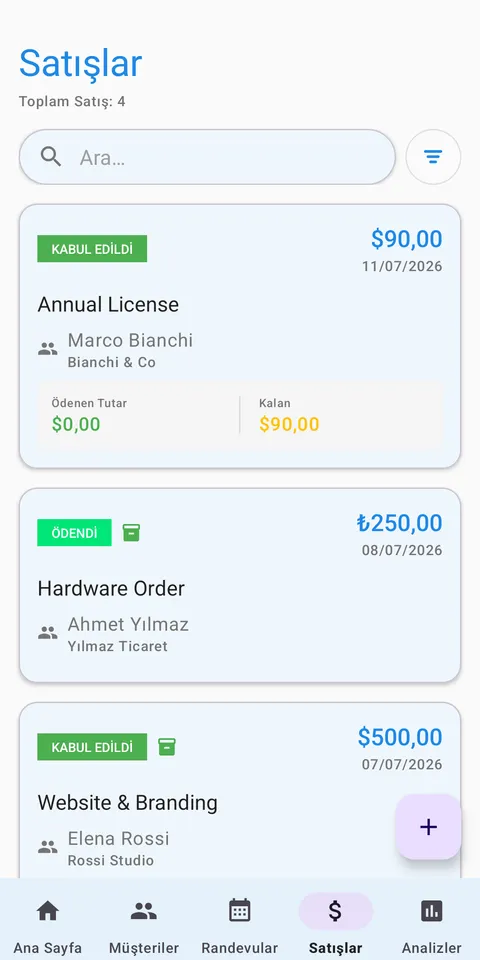The height and width of the screenshot is (960, 480).
Task: Go to the Müşteriler tab
Action: pos(144,924)
